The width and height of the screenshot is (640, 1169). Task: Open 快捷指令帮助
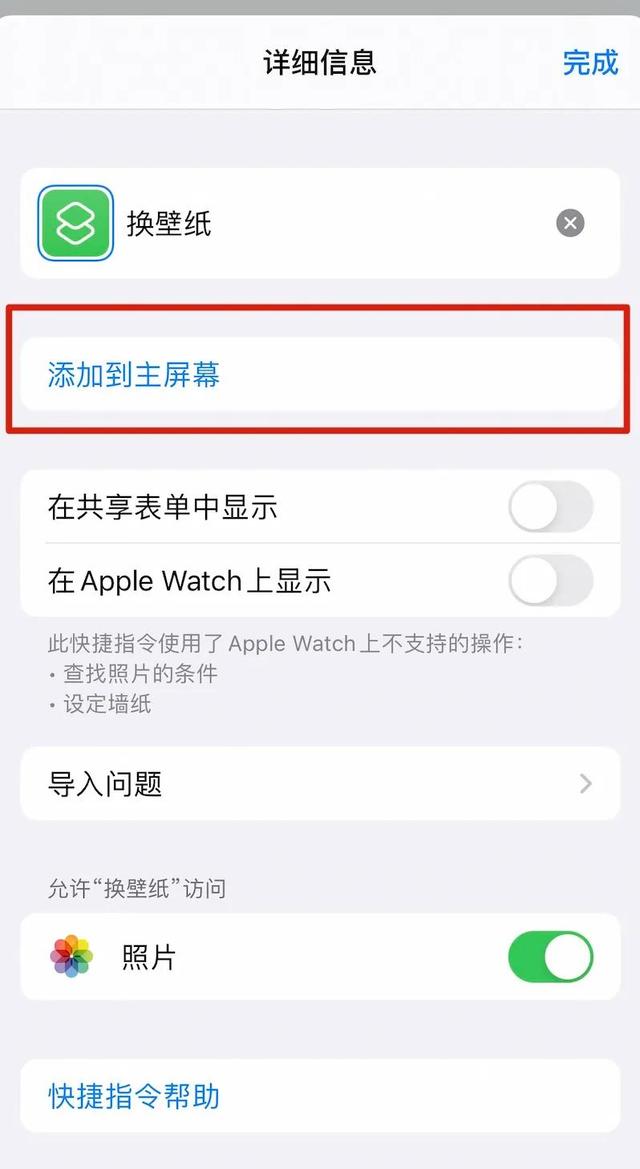point(134,1096)
